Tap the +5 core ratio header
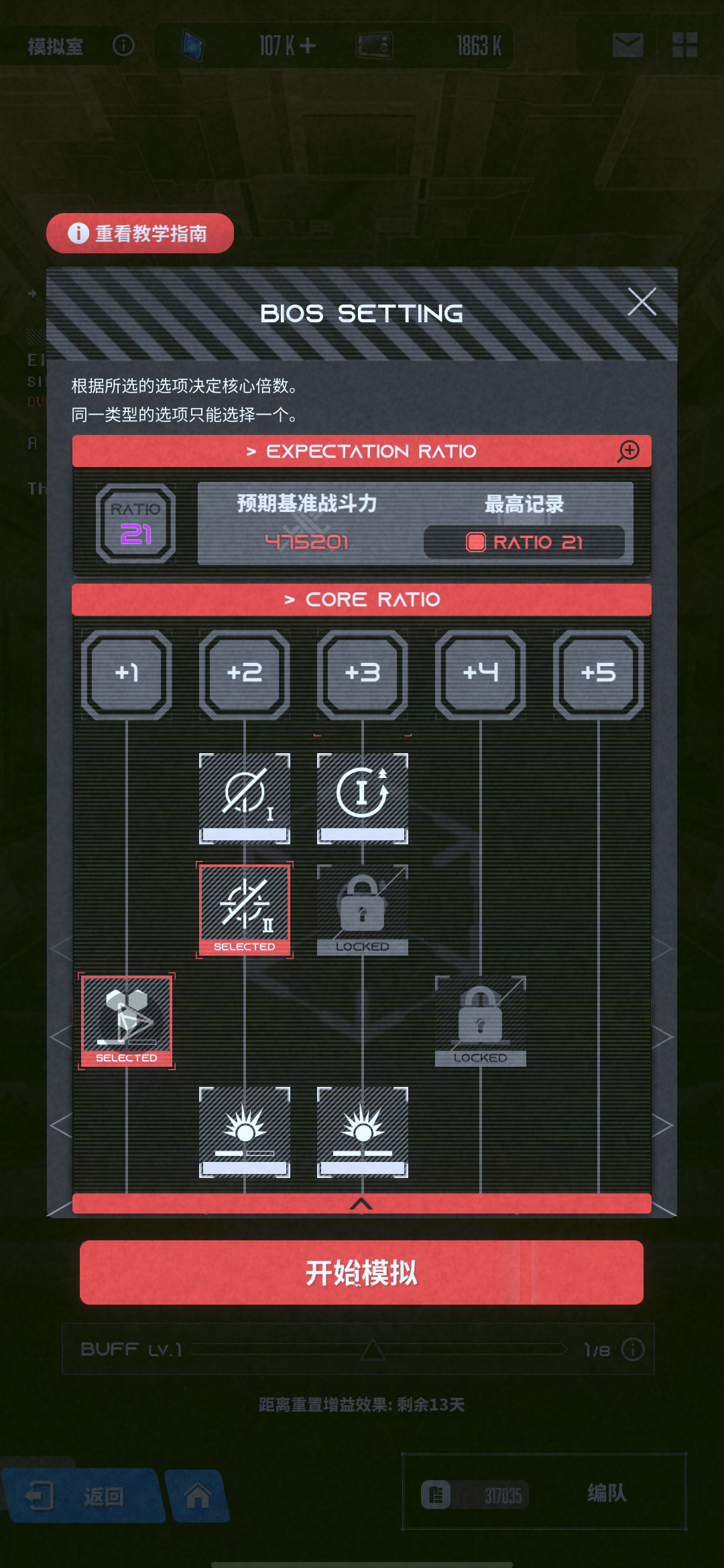The width and height of the screenshot is (724, 1568). (599, 673)
